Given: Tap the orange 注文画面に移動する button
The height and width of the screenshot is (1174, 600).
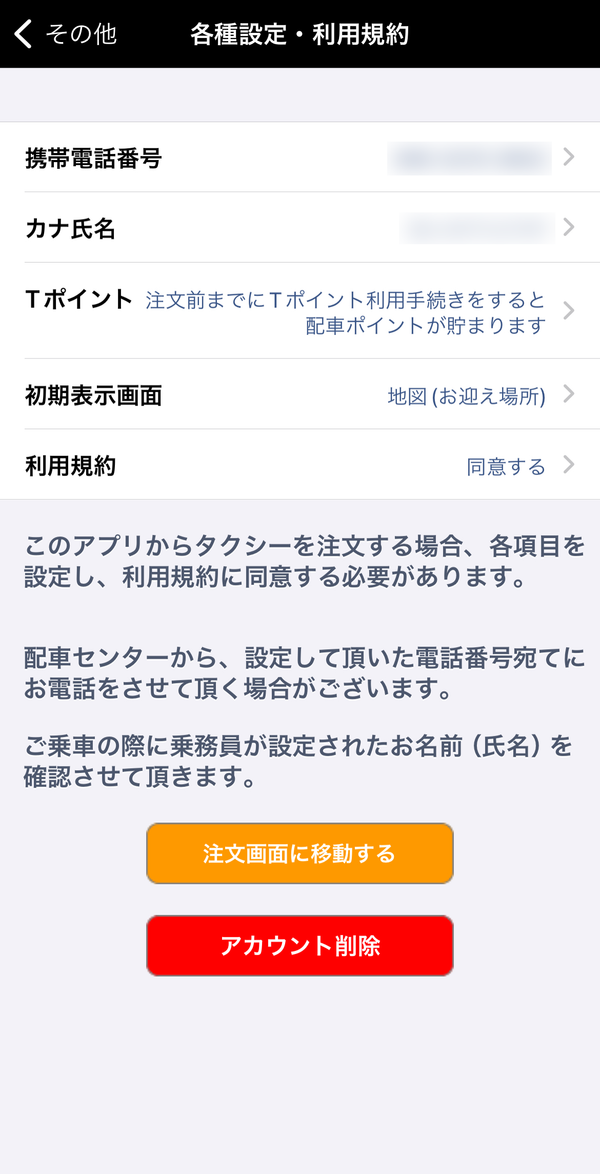Looking at the screenshot, I should click(300, 854).
